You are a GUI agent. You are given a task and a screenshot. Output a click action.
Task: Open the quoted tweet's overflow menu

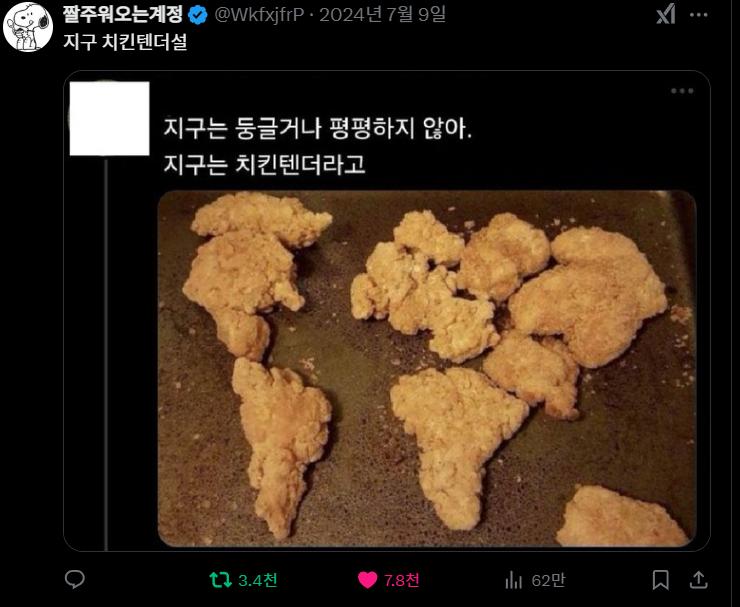click(682, 91)
